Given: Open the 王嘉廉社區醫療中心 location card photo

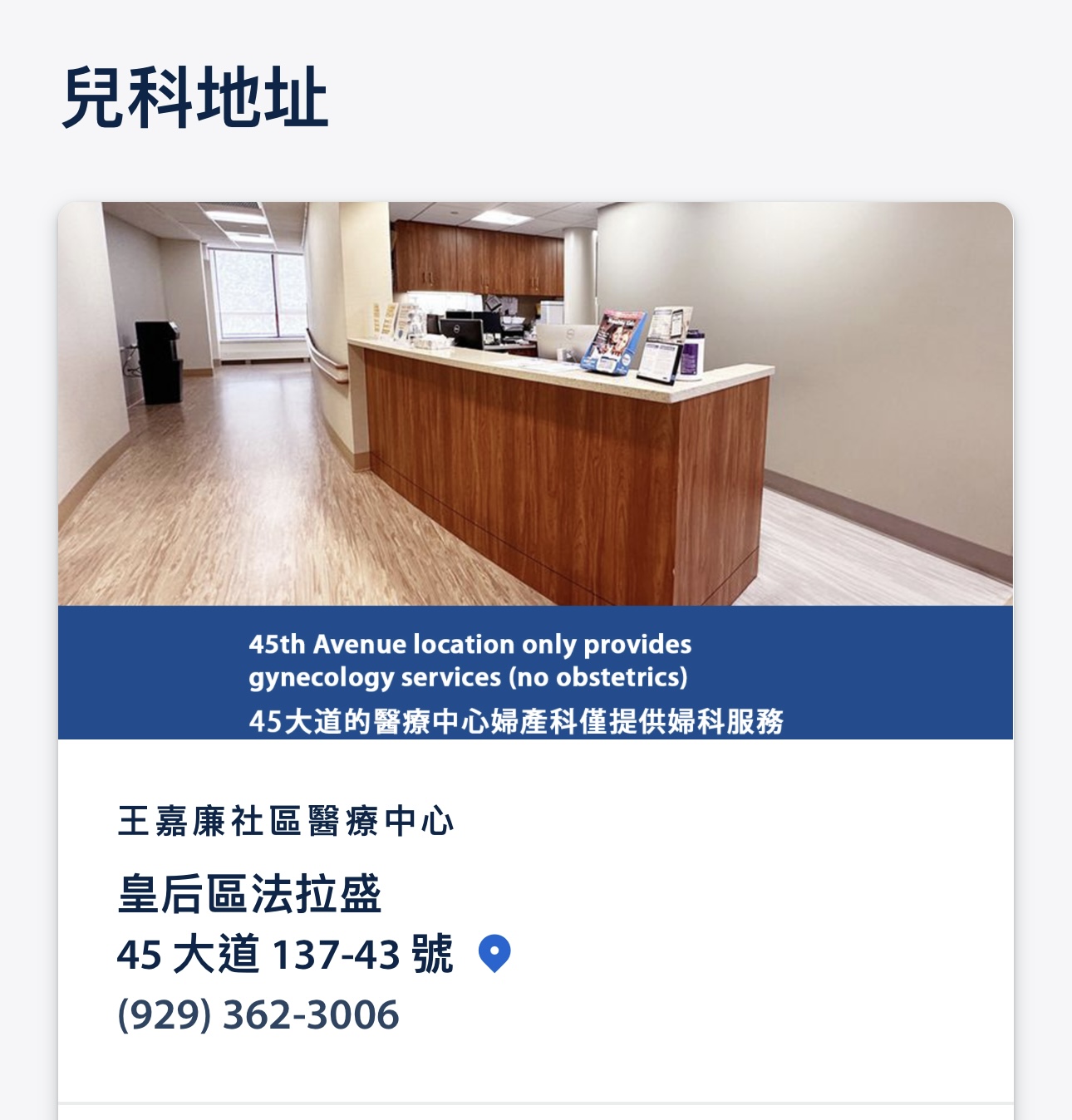Looking at the screenshot, I should point(535,404).
